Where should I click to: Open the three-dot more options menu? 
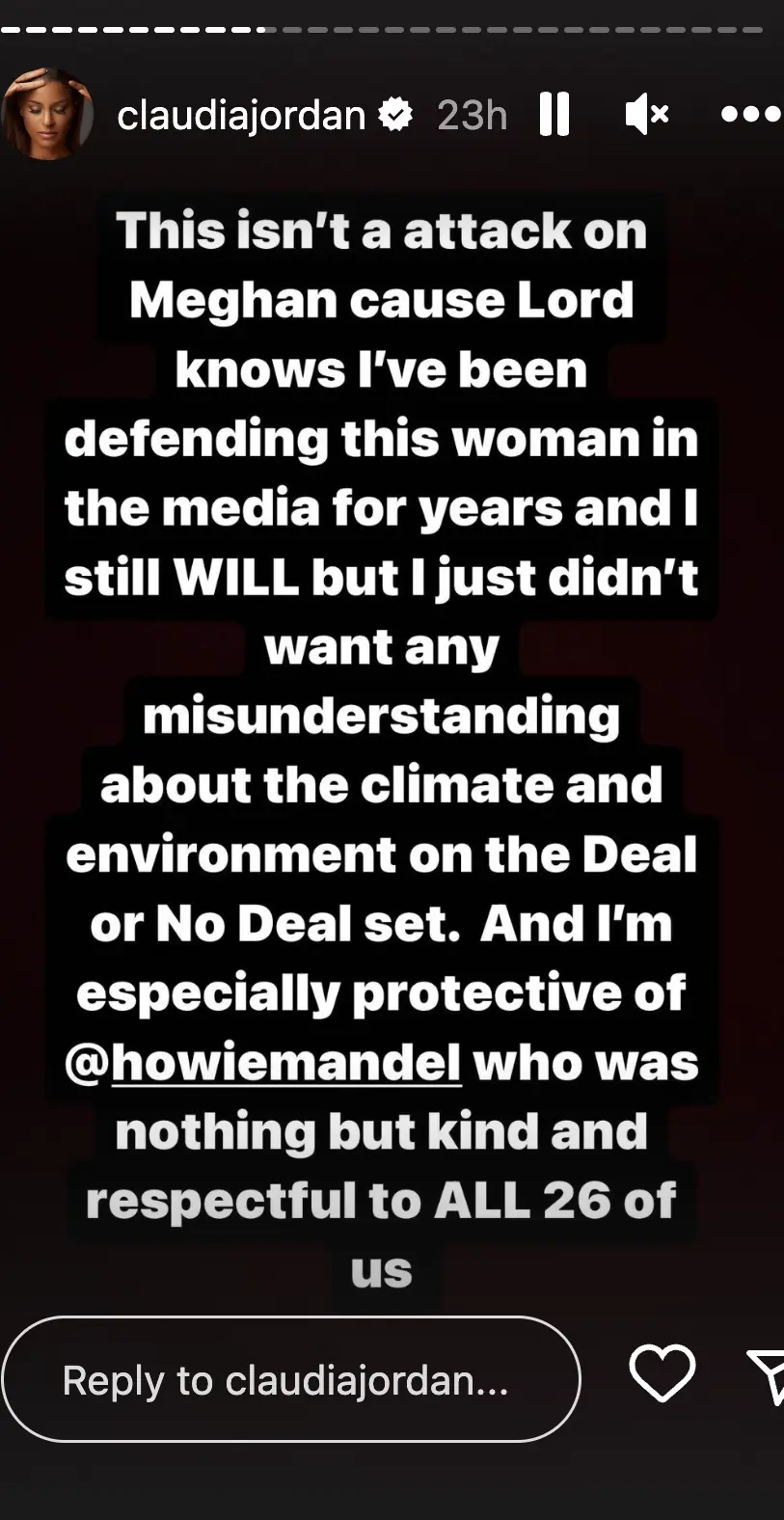pos(751,115)
